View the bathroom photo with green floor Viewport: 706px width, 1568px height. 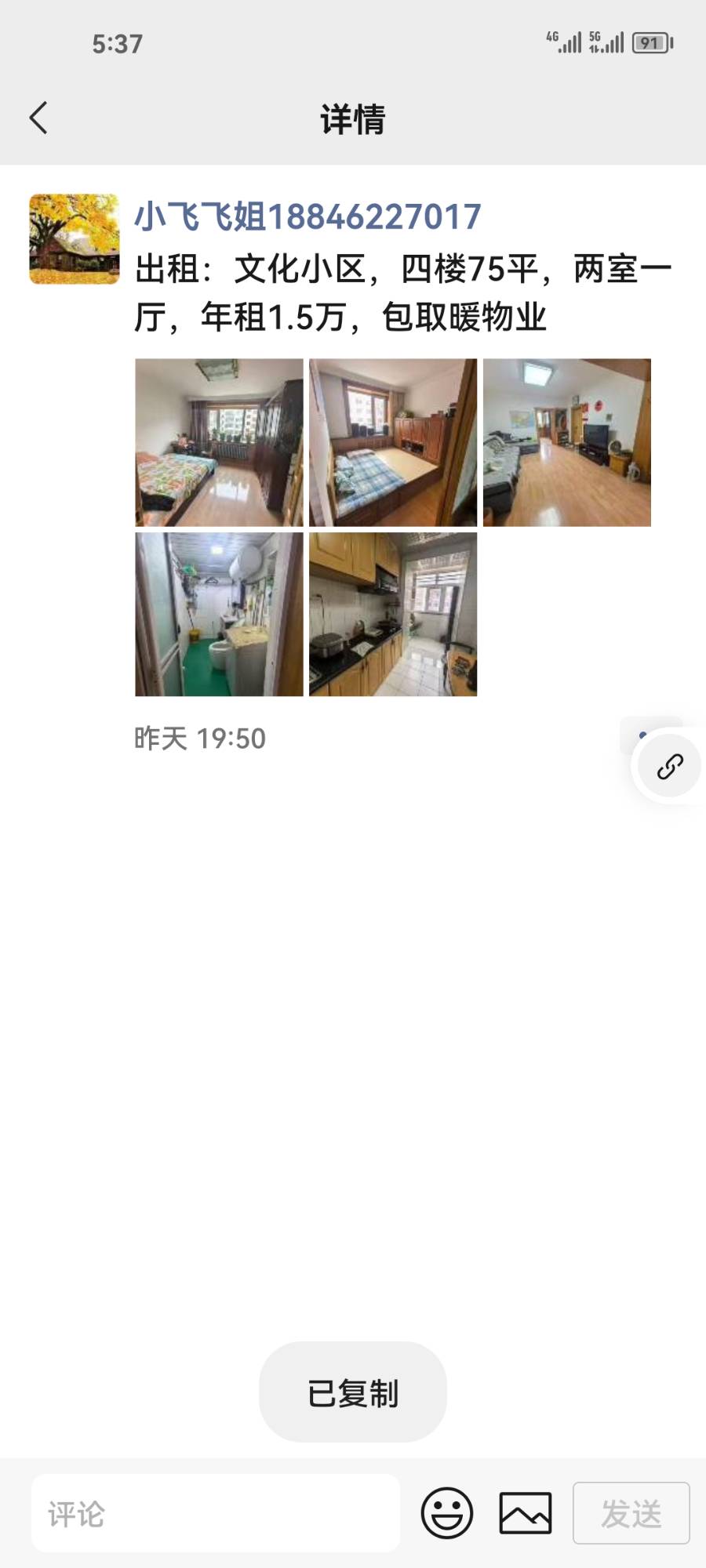click(x=219, y=615)
